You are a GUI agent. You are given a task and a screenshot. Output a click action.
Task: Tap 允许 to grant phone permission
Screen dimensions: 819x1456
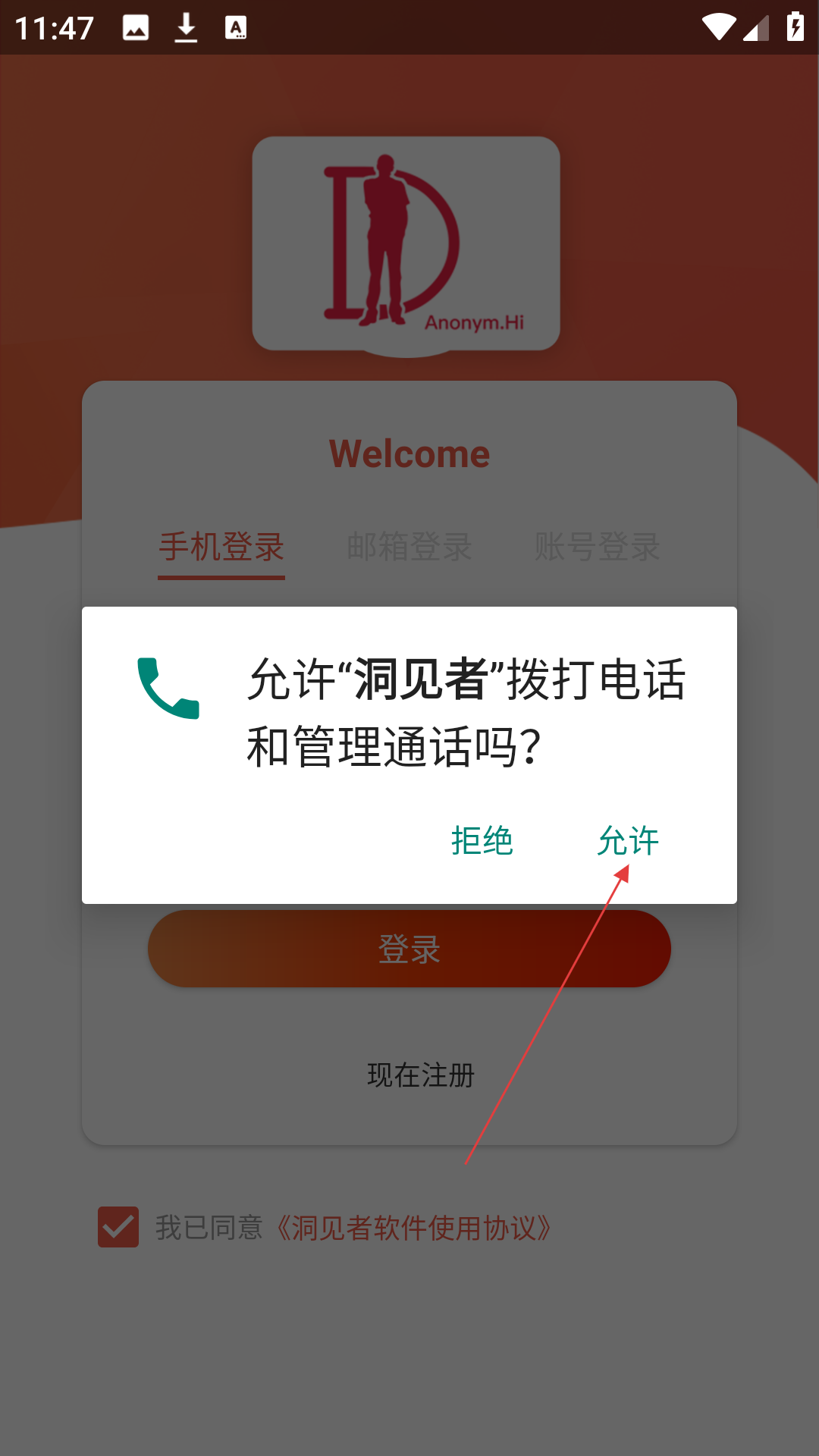(x=628, y=840)
